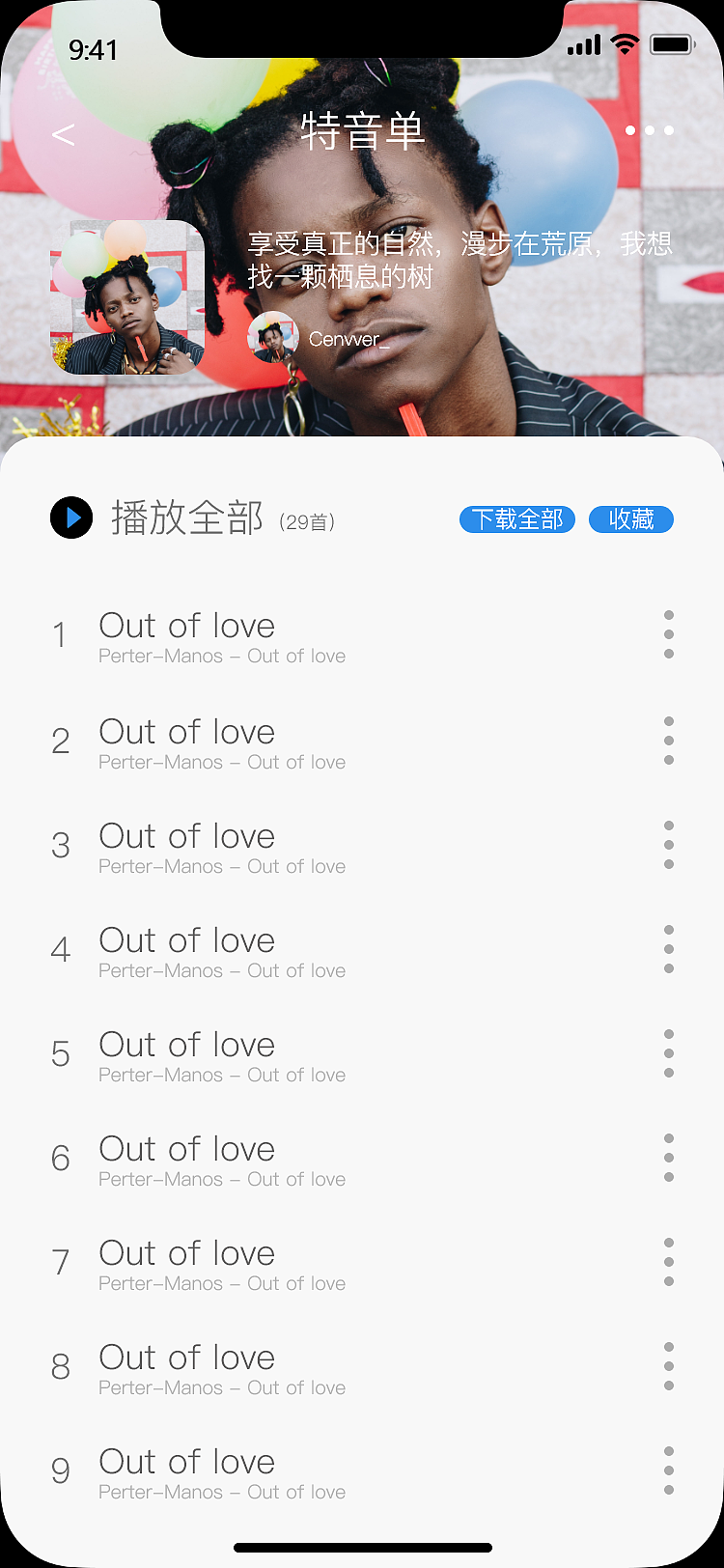Select the track titled Out of love at position 4
The image size is (724, 1568).
coord(186,940)
